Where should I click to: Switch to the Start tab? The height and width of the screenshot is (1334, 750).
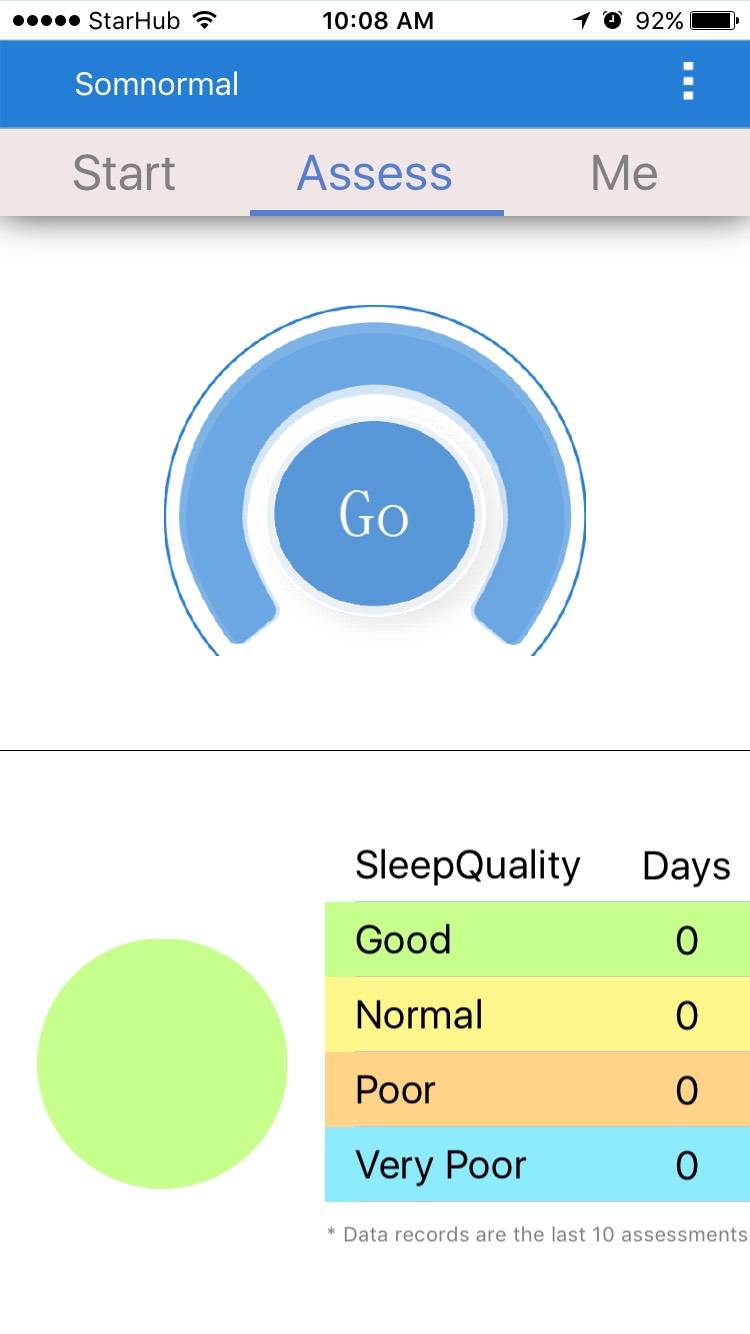124,173
